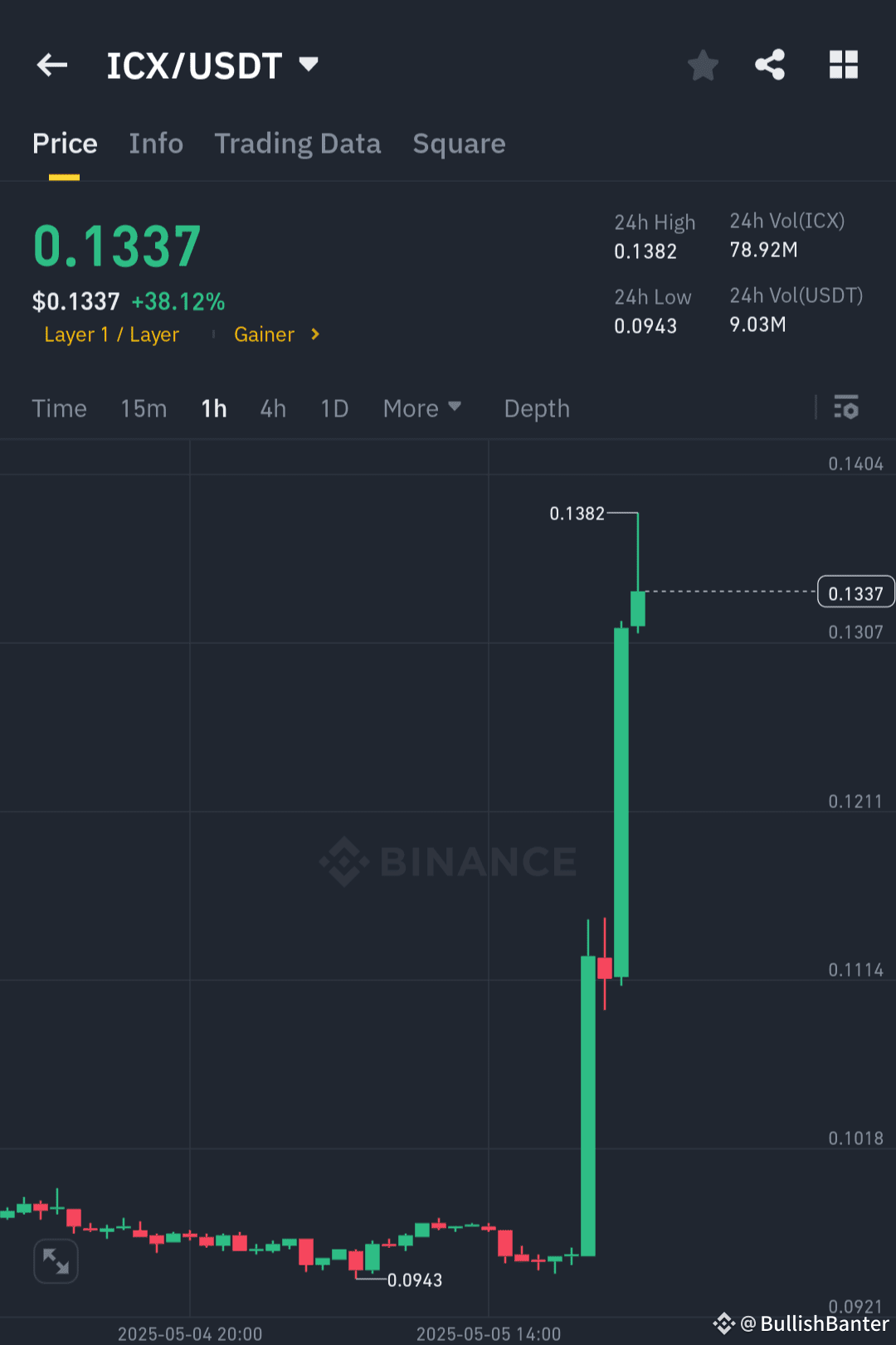Switch to the Trading Data tab
Viewport: 896px width, 1345px height.
(x=298, y=144)
